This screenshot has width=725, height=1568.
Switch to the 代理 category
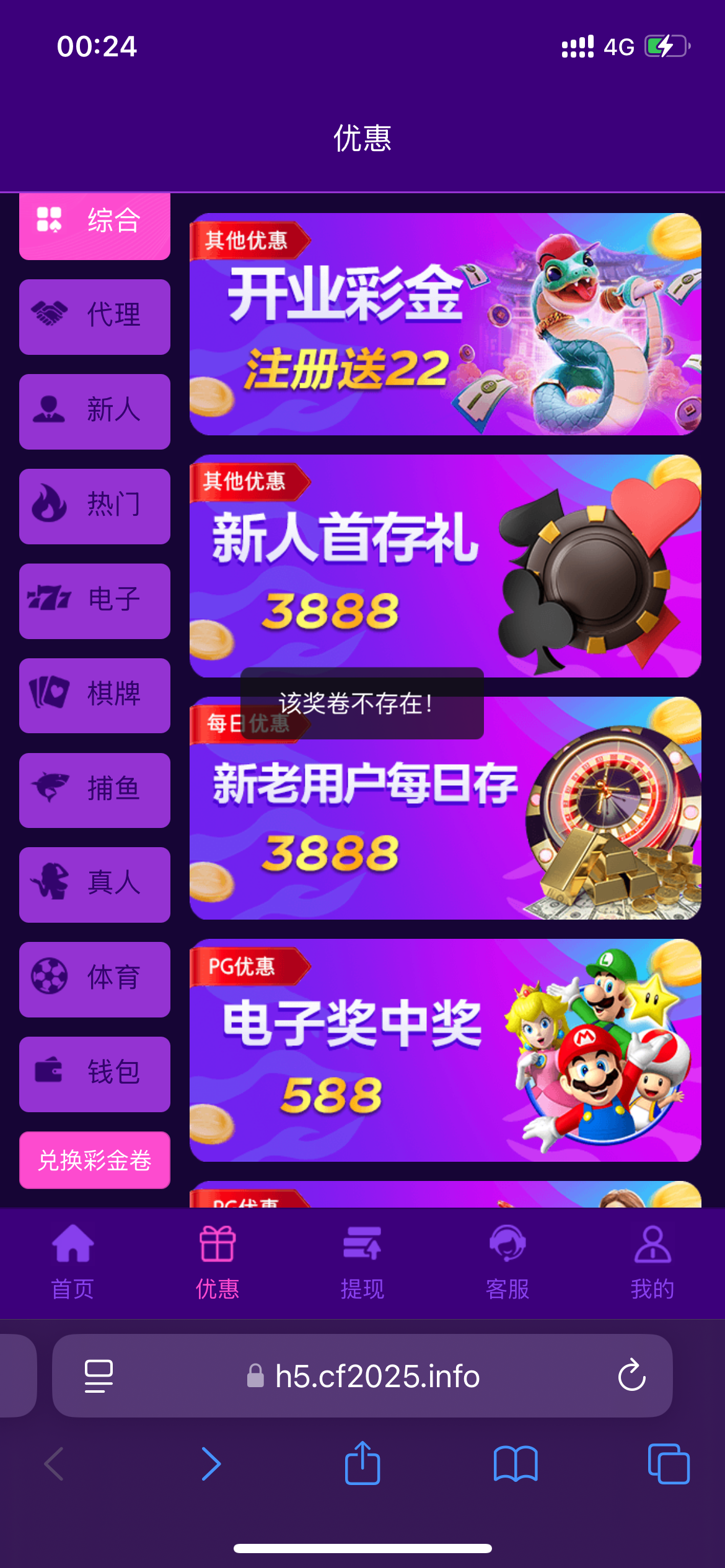point(95,316)
